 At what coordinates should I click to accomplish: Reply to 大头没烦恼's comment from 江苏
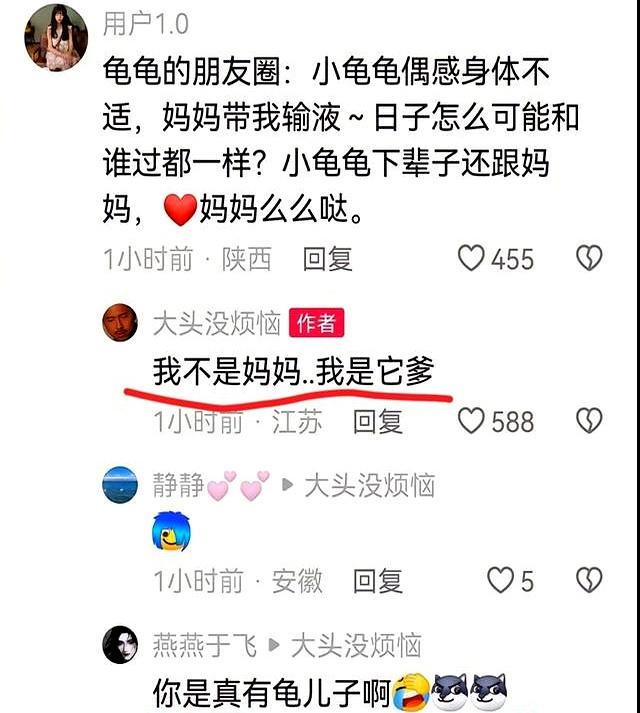(378, 421)
